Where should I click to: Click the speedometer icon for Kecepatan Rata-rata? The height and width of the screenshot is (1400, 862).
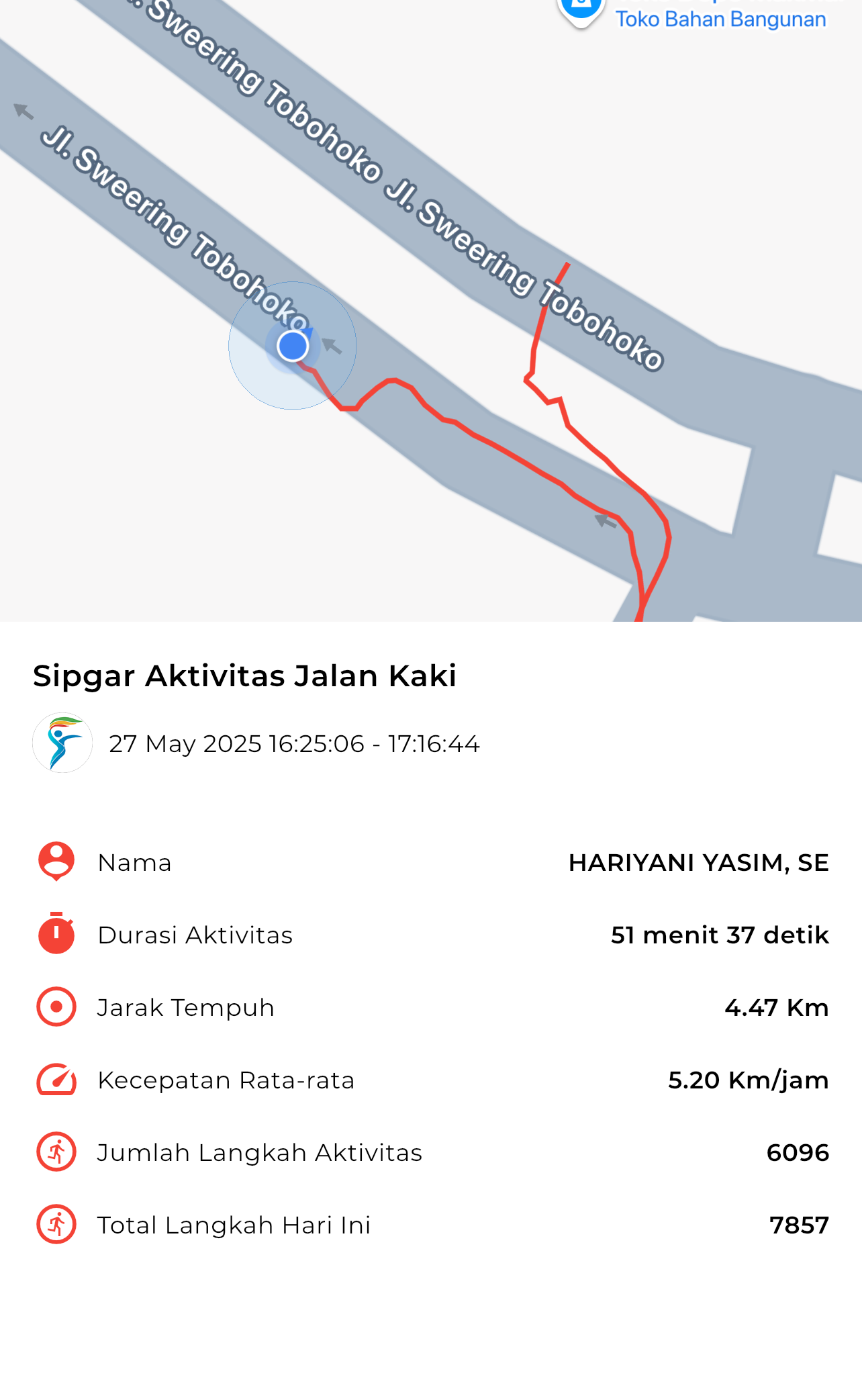coord(56,1080)
